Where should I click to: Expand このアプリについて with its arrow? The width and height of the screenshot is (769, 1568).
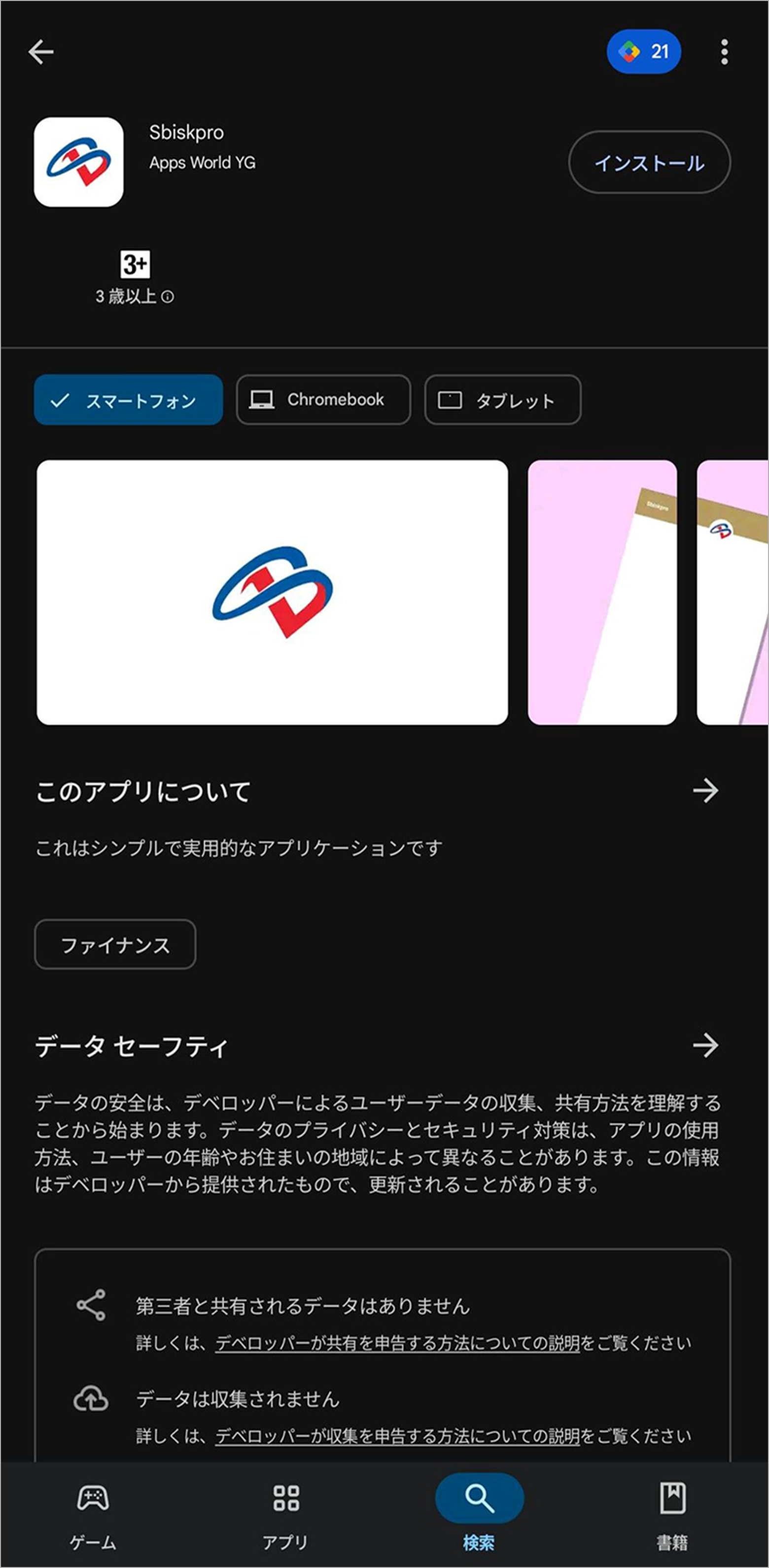click(706, 791)
